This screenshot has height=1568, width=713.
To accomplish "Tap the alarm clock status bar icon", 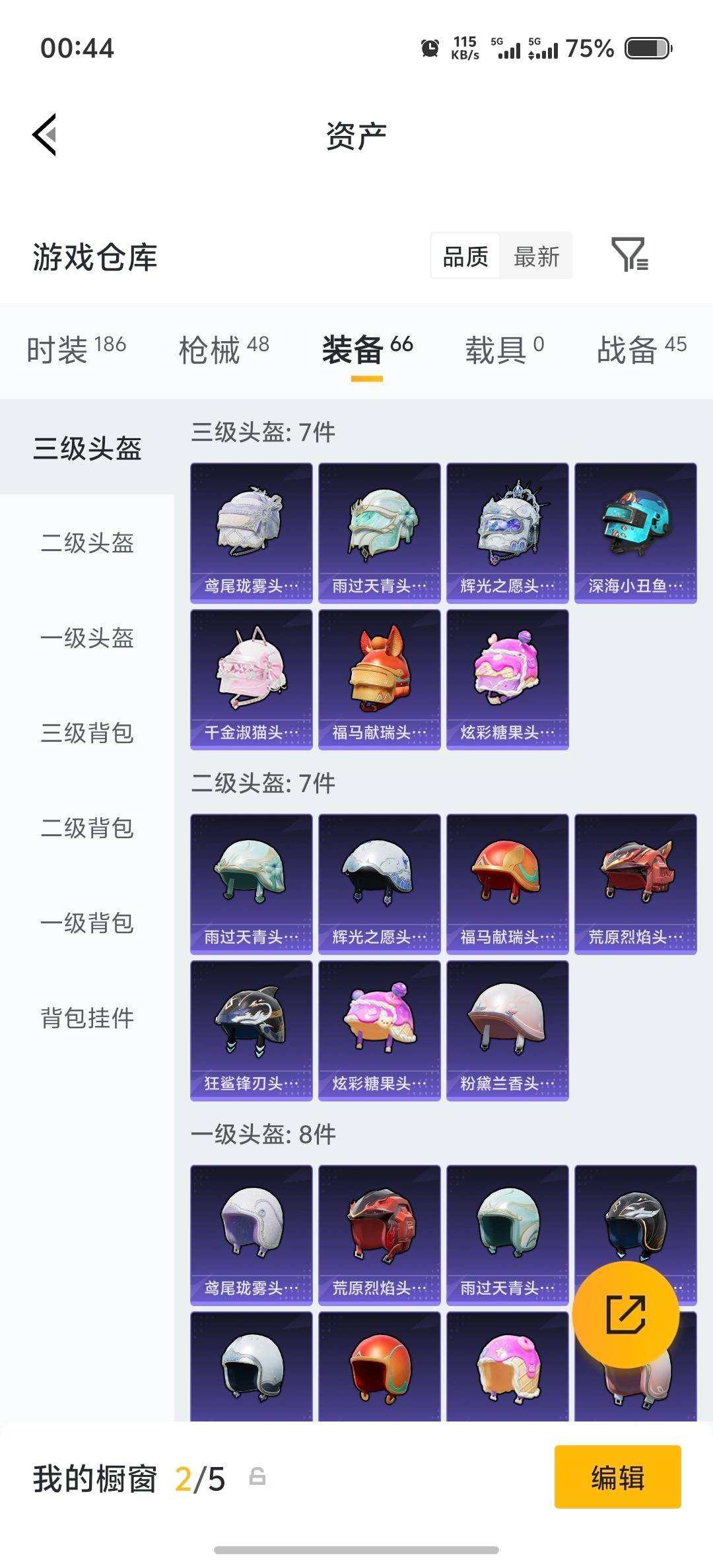I will 430,48.
